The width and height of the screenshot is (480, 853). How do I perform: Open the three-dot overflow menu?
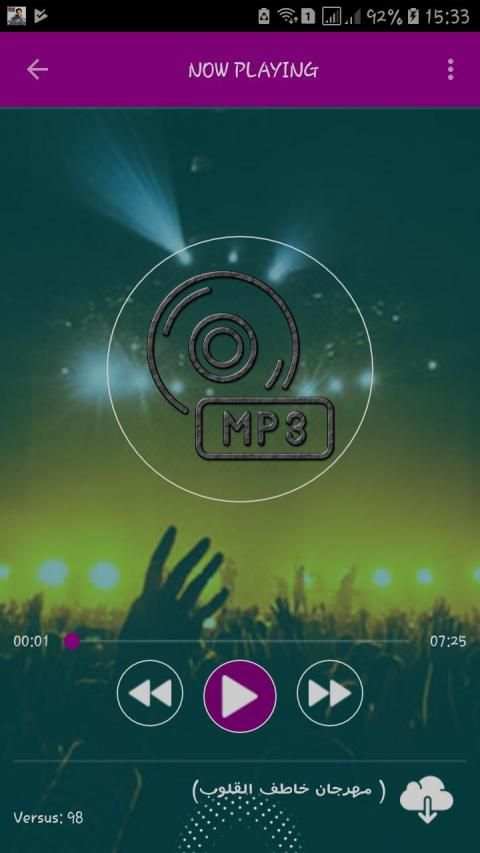click(x=451, y=70)
